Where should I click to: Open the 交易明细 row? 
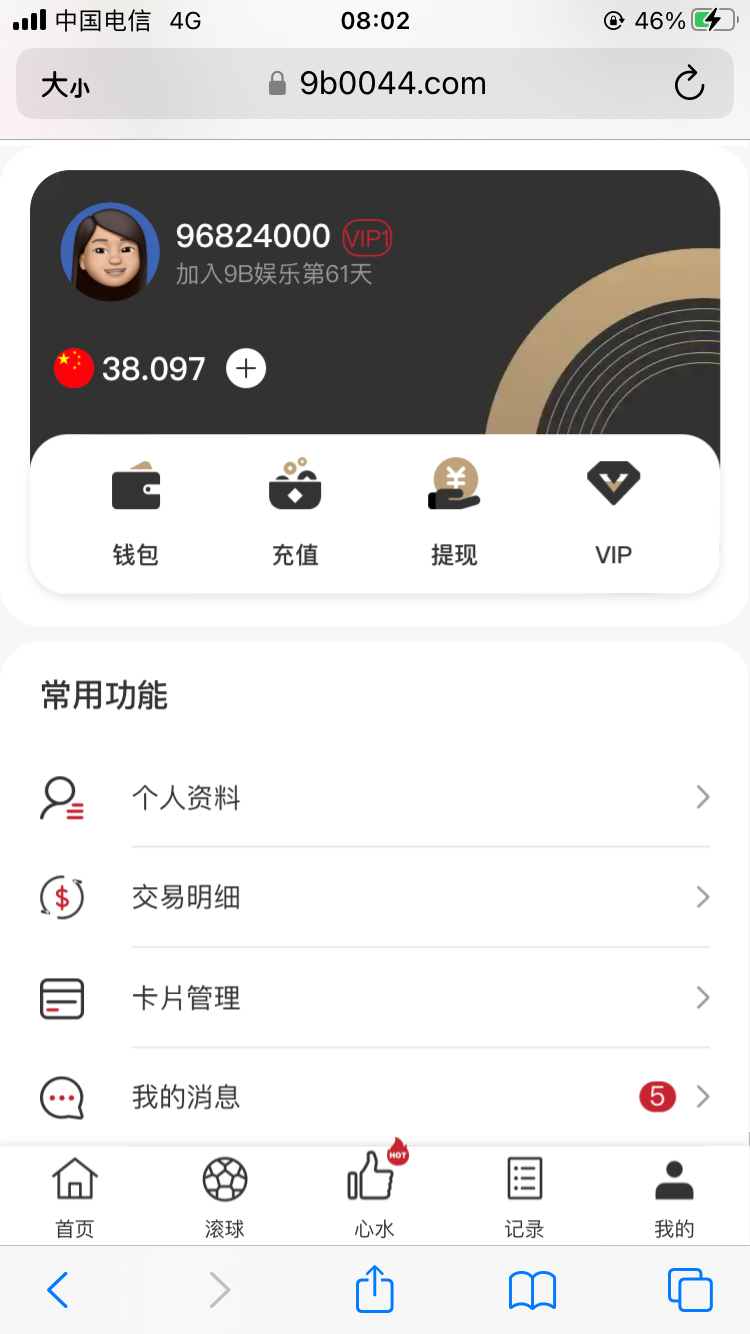click(420, 897)
